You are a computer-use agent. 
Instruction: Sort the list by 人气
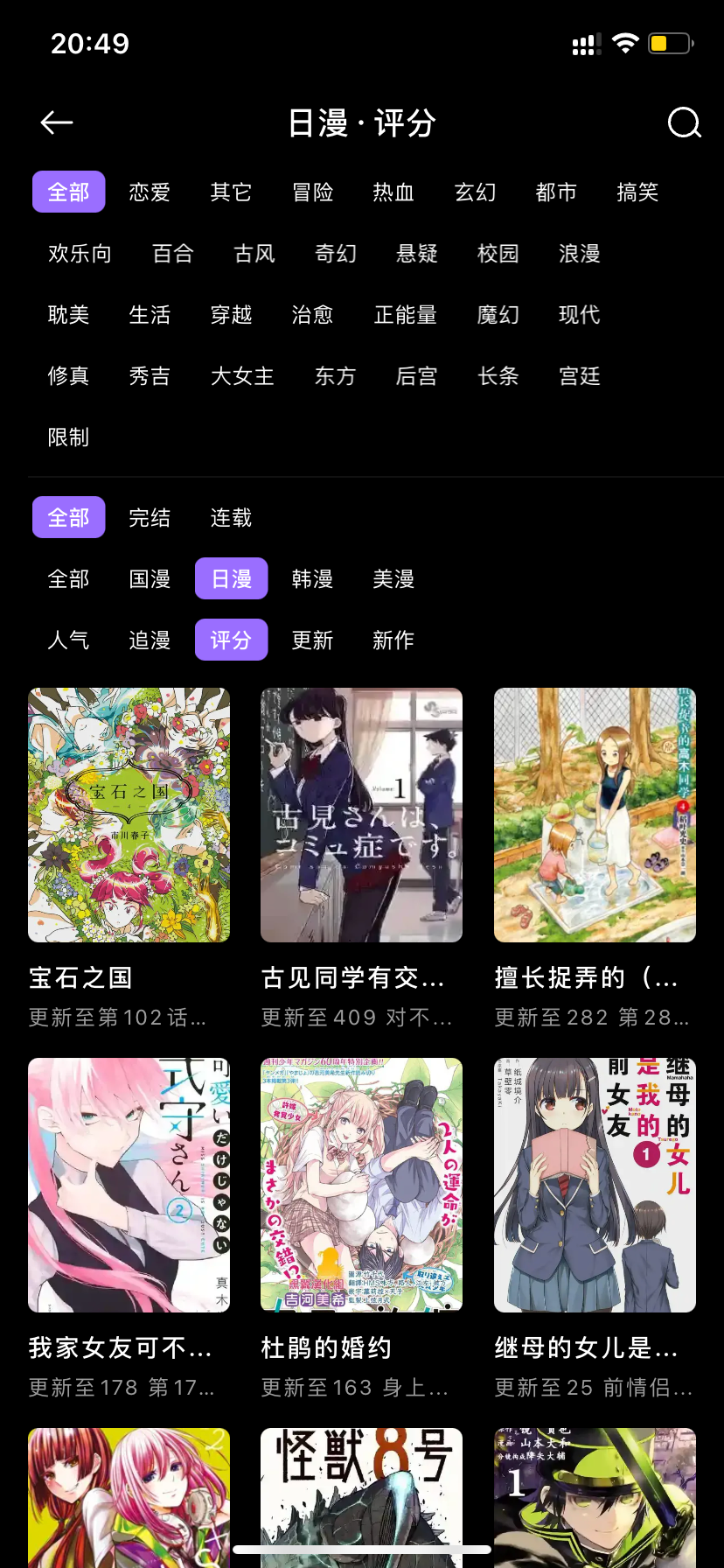click(x=68, y=640)
